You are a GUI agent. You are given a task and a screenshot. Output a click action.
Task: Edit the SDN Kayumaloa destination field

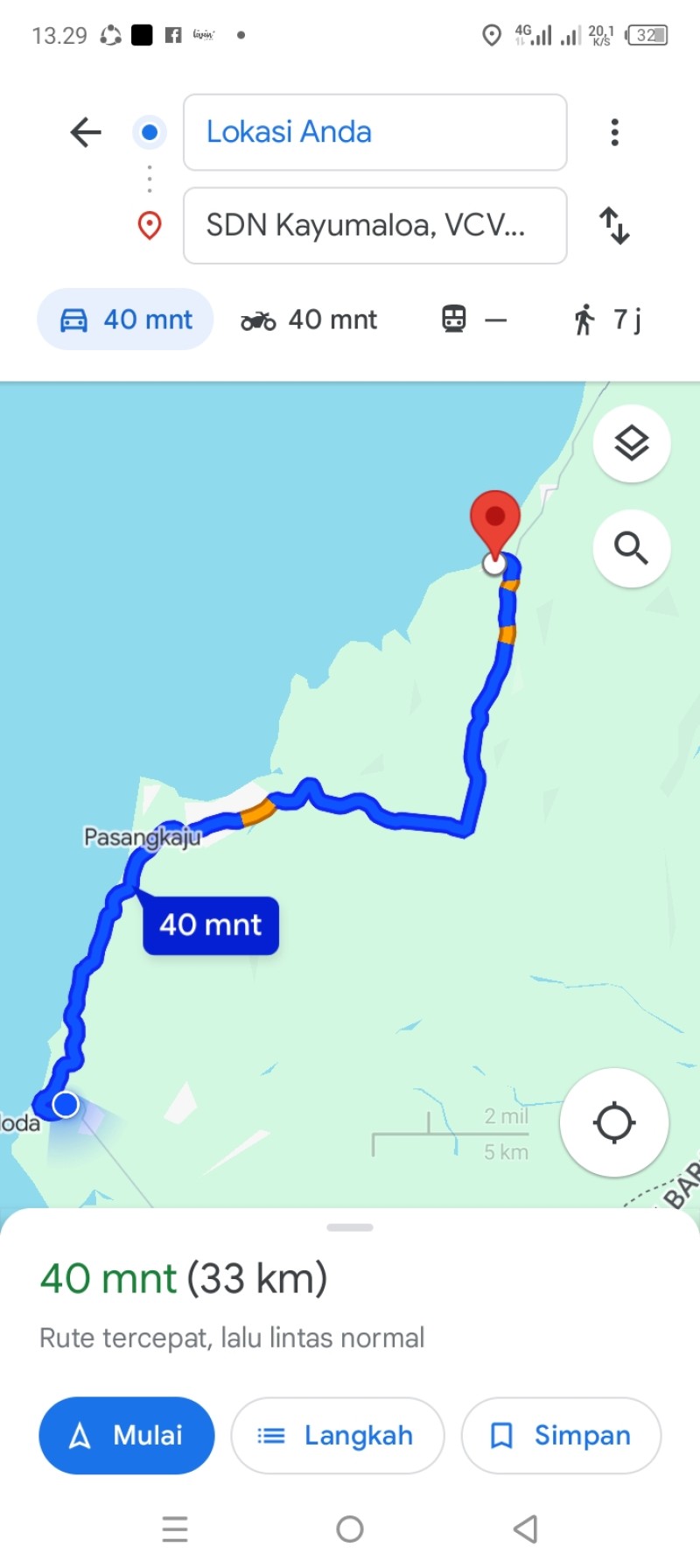pyautogui.click(x=374, y=226)
